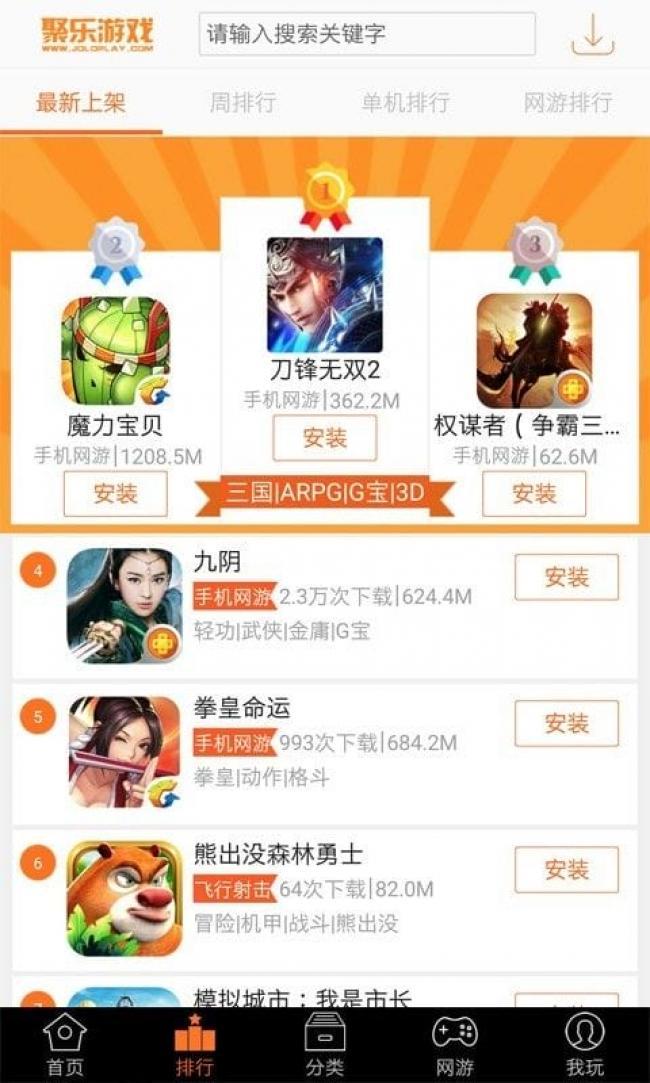Image resolution: width=650 pixels, height=1083 pixels.
Task: Go to the 首页 tab
Action: pos(65,1045)
